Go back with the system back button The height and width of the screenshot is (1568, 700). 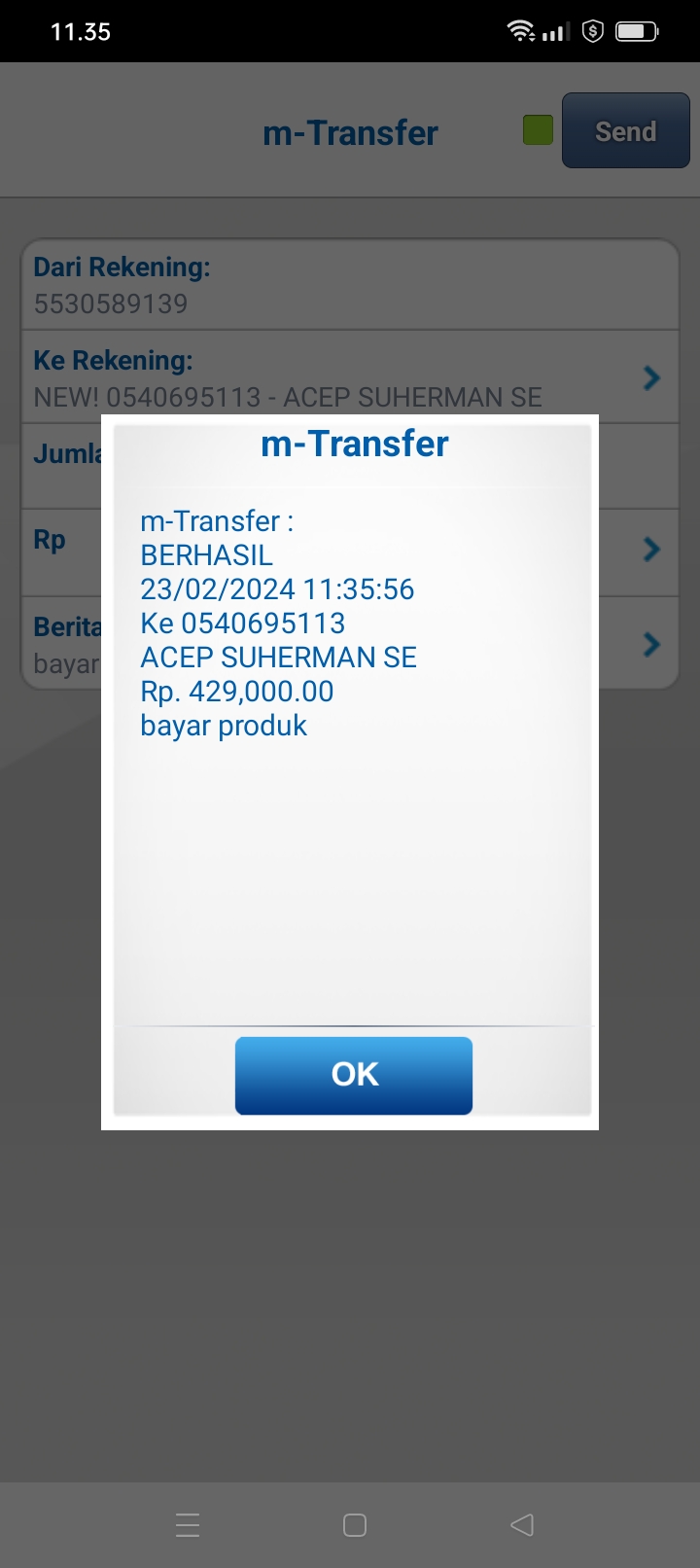(x=522, y=1524)
